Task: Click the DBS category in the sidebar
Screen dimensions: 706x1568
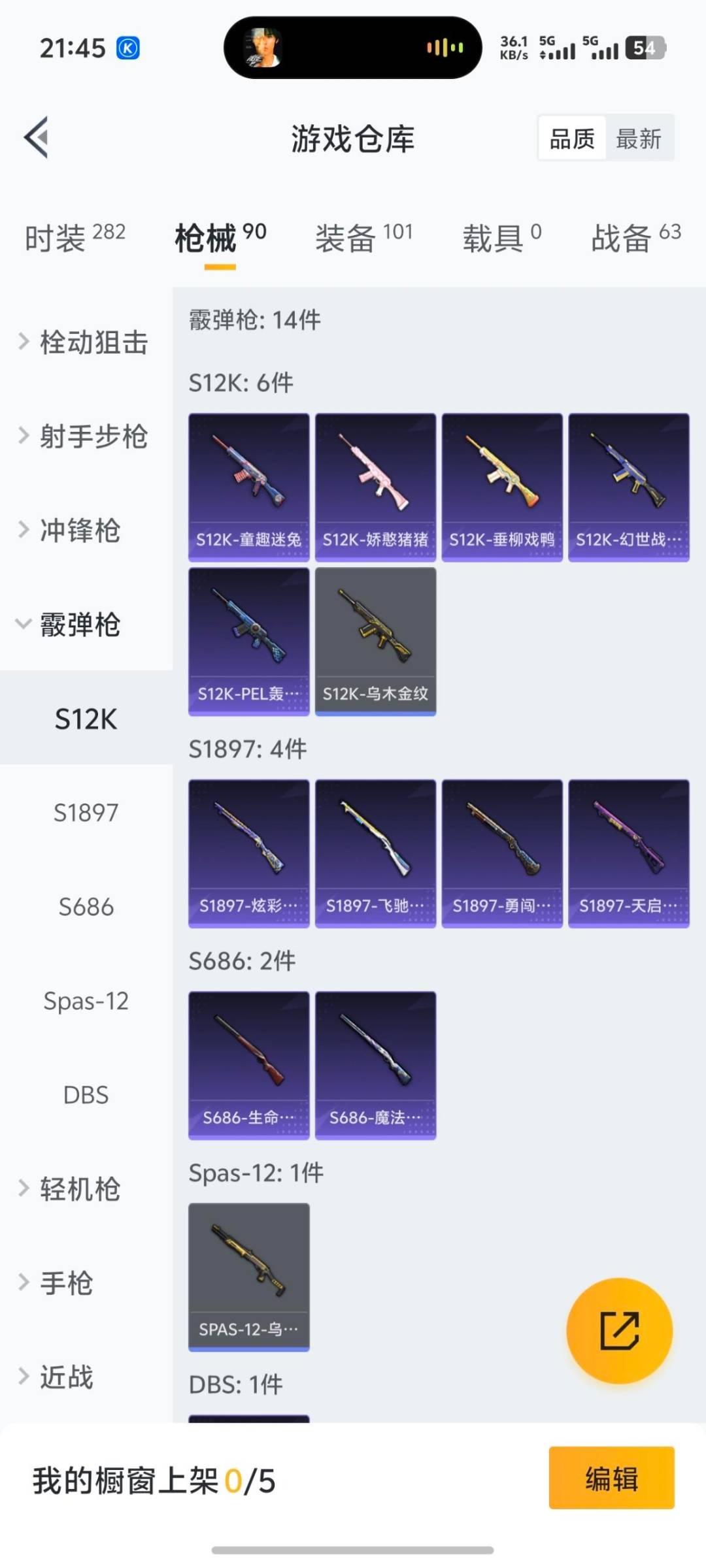Action: pyautogui.click(x=86, y=1095)
